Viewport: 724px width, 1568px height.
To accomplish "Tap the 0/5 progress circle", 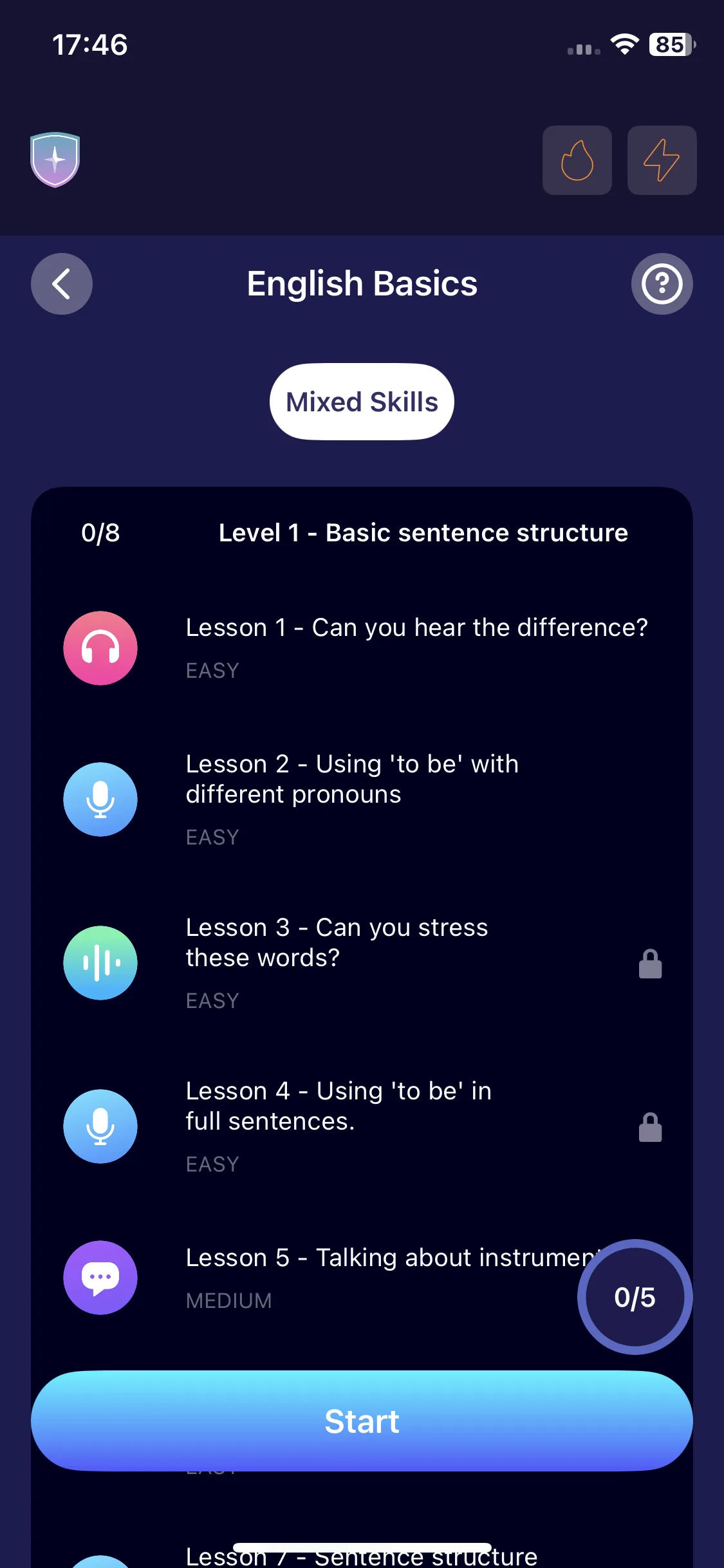I will pos(635,1297).
